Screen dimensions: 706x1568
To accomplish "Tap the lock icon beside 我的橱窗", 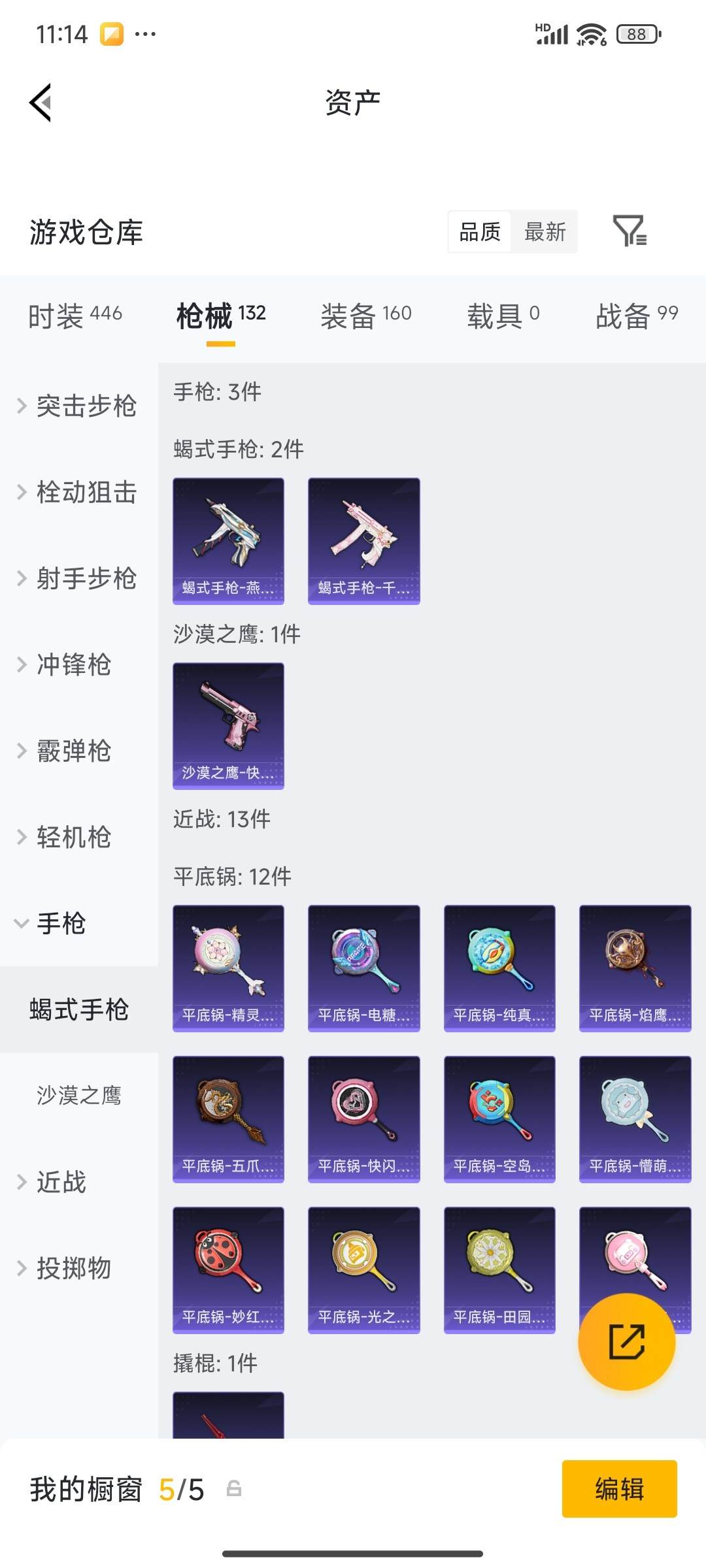I will click(x=234, y=1489).
